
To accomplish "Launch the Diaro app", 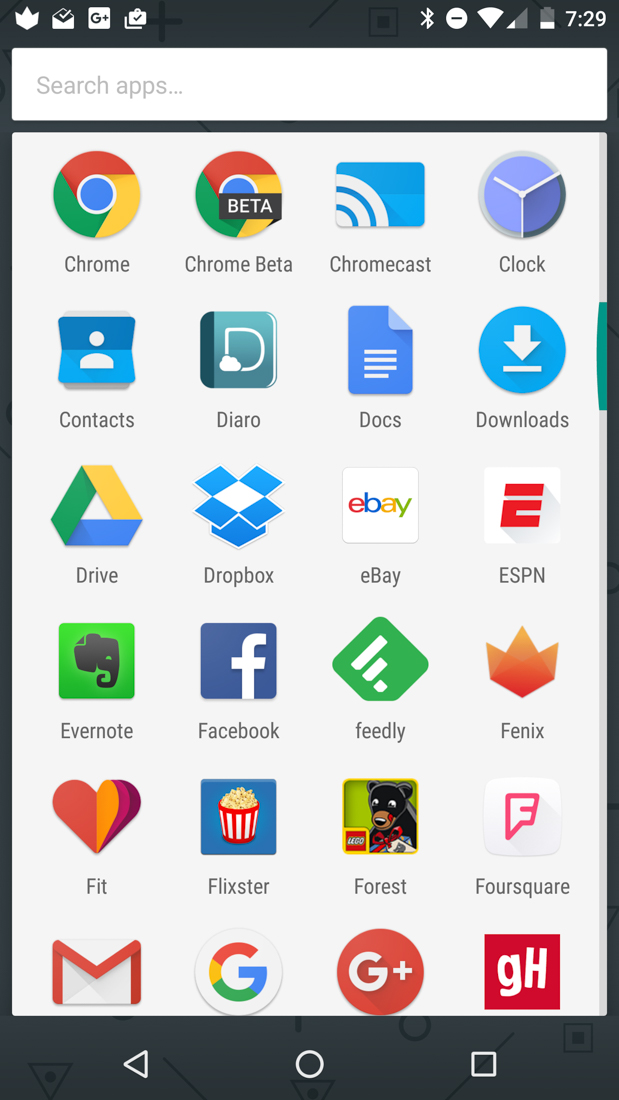I will click(238, 350).
